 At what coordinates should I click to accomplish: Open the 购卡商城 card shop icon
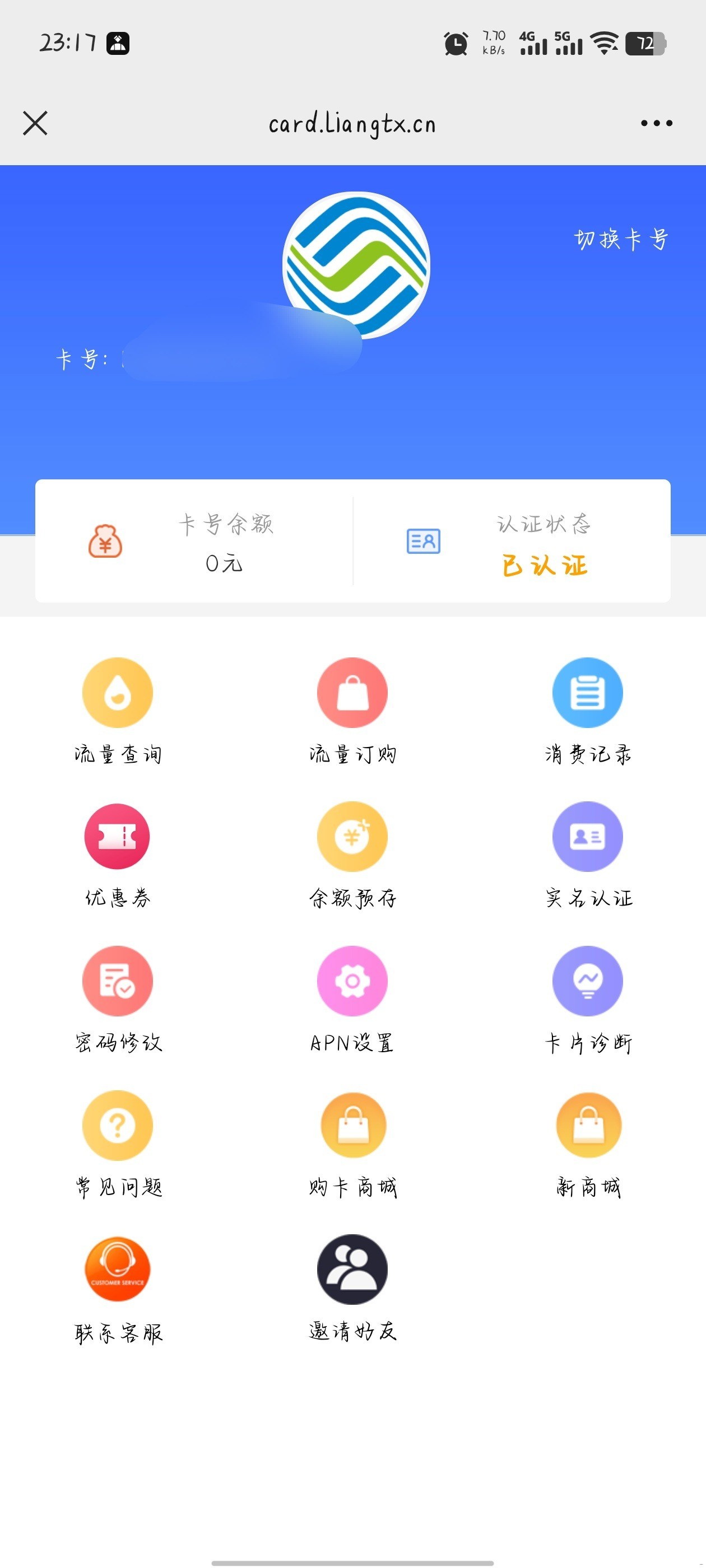[x=352, y=1124]
